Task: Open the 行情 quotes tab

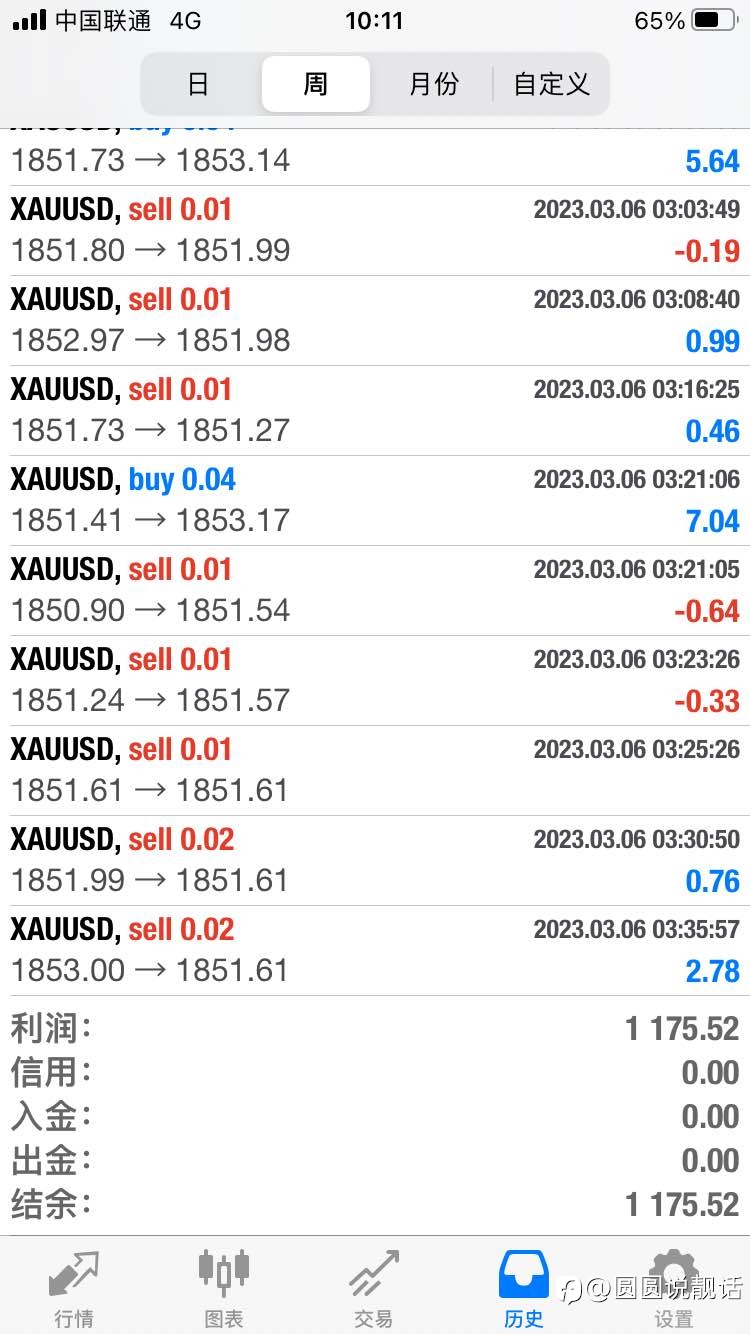Action: (74, 1287)
